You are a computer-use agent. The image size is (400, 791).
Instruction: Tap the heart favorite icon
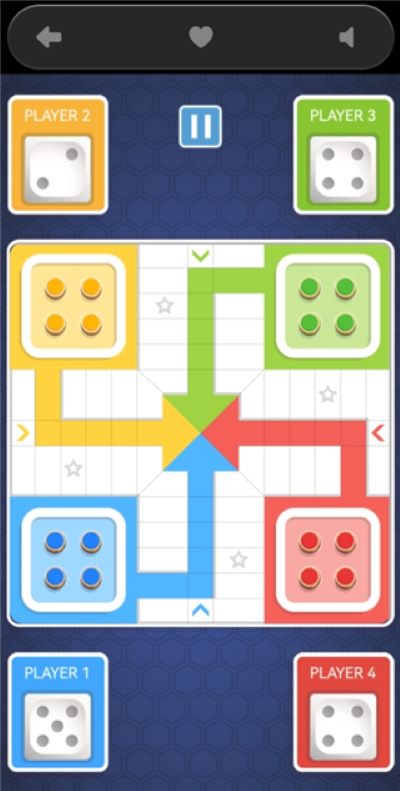(x=201, y=37)
